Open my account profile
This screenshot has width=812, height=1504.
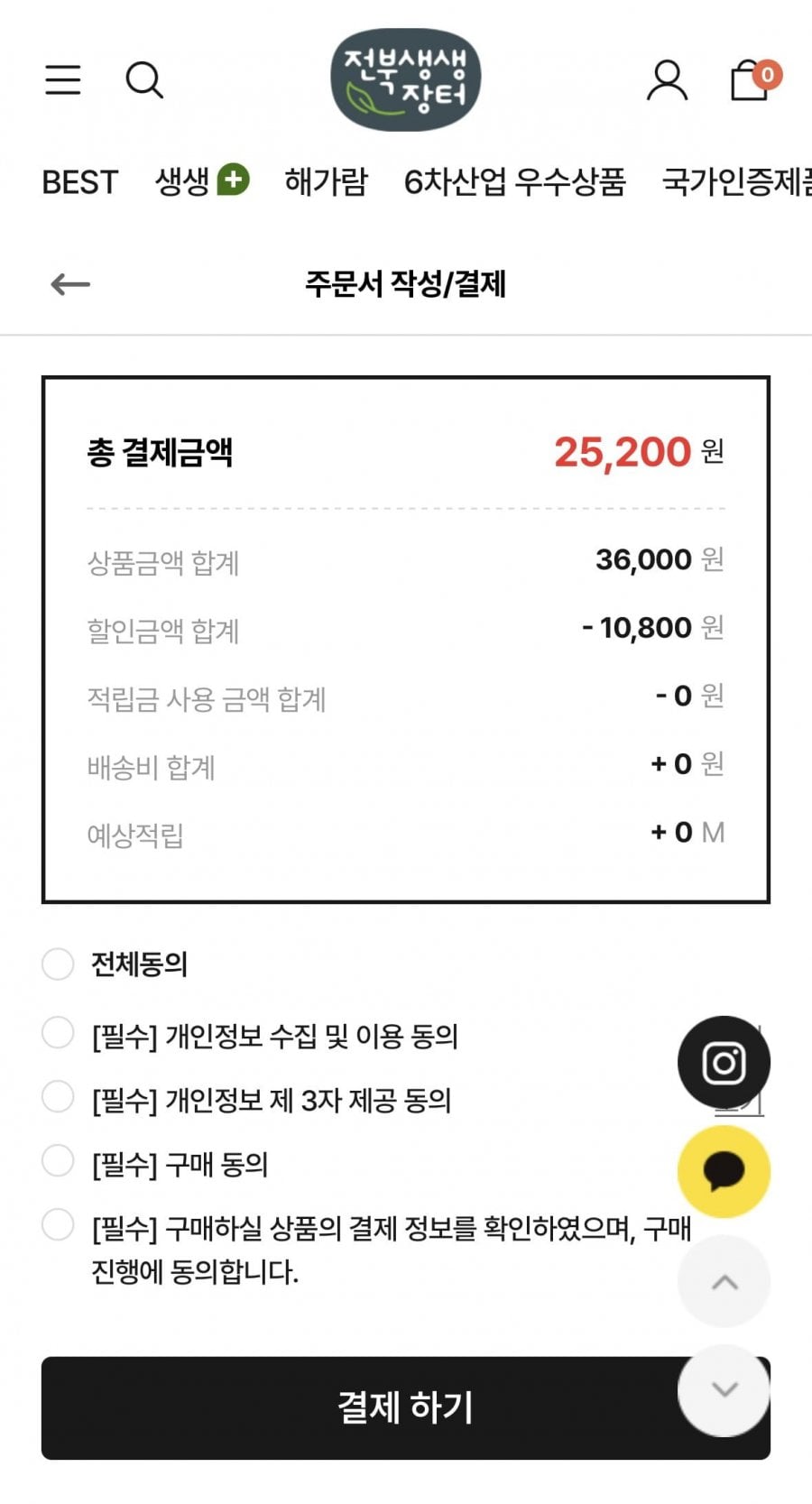[x=667, y=80]
